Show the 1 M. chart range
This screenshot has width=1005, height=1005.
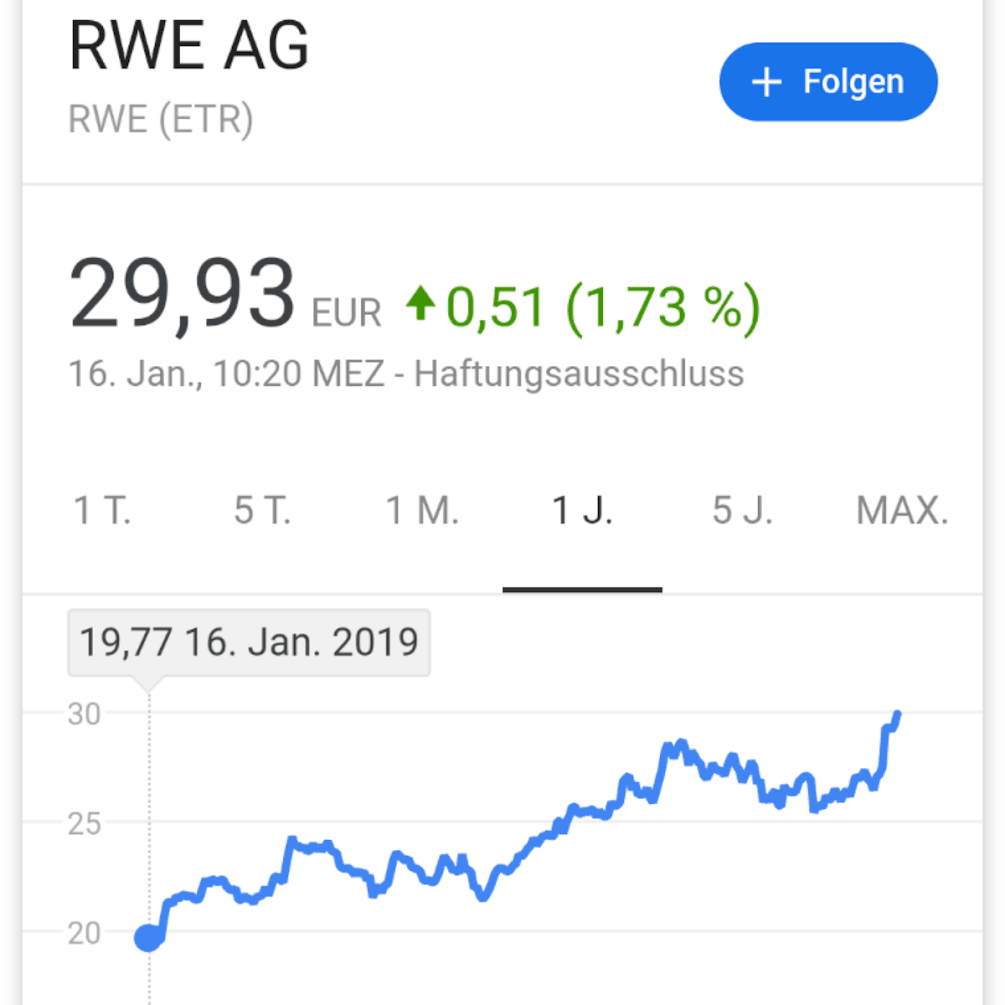pos(422,512)
